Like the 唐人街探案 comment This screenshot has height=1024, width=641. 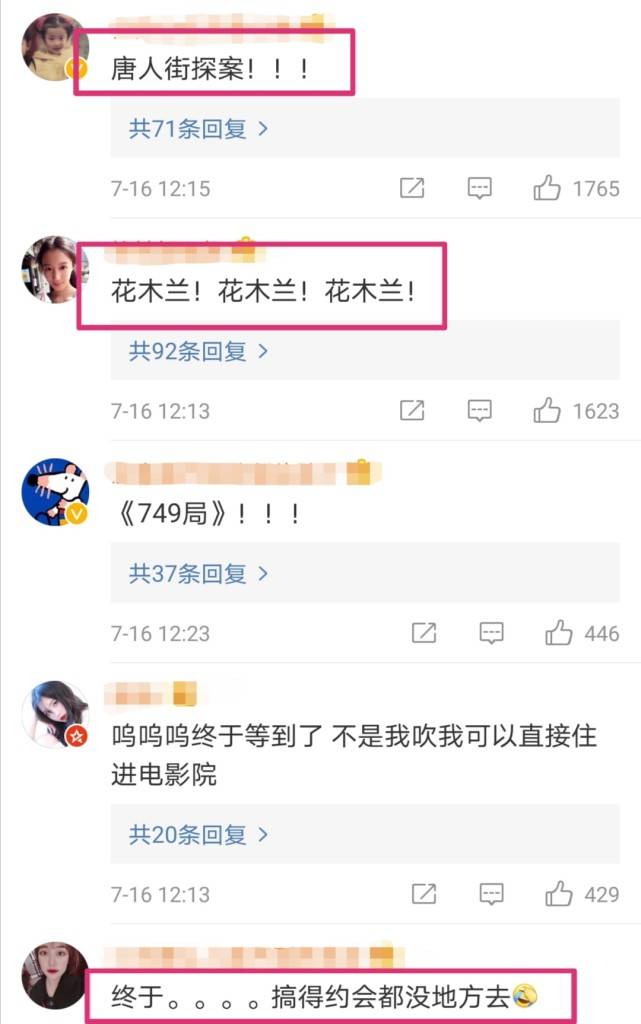point(547,188)
